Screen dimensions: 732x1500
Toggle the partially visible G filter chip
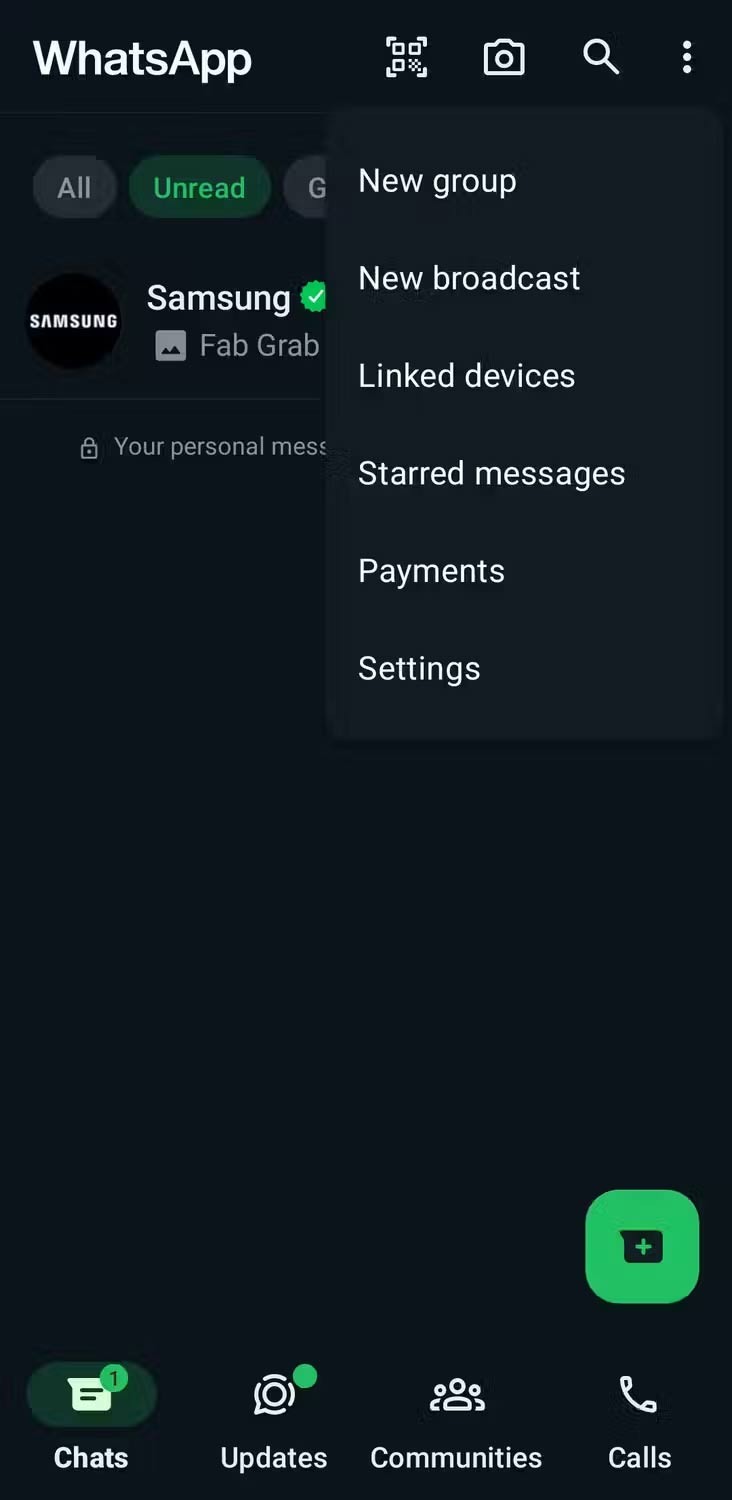(x=315, y=187)
